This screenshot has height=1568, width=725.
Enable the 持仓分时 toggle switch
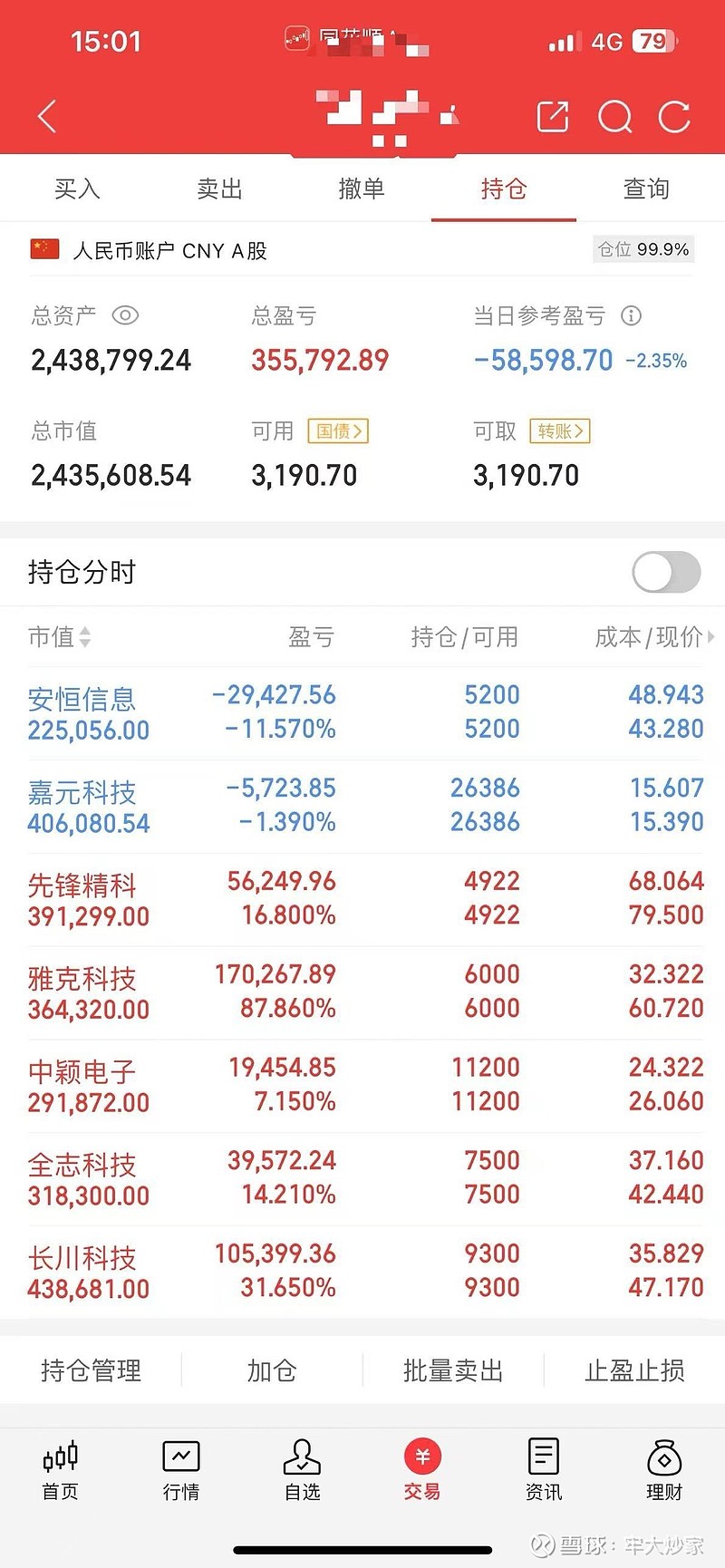coord(665,573)
